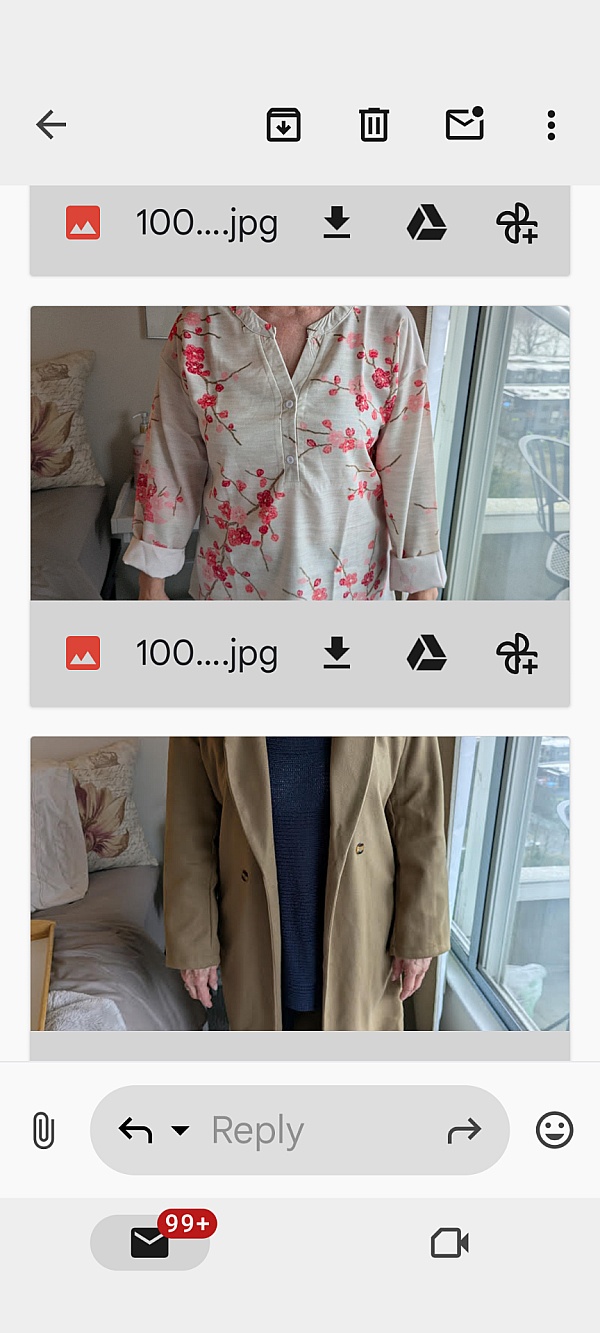Viewport: 600px width, 1333px height.
Task: Add the topmost jpg attachment to Photos
Action: click(517, 223)
